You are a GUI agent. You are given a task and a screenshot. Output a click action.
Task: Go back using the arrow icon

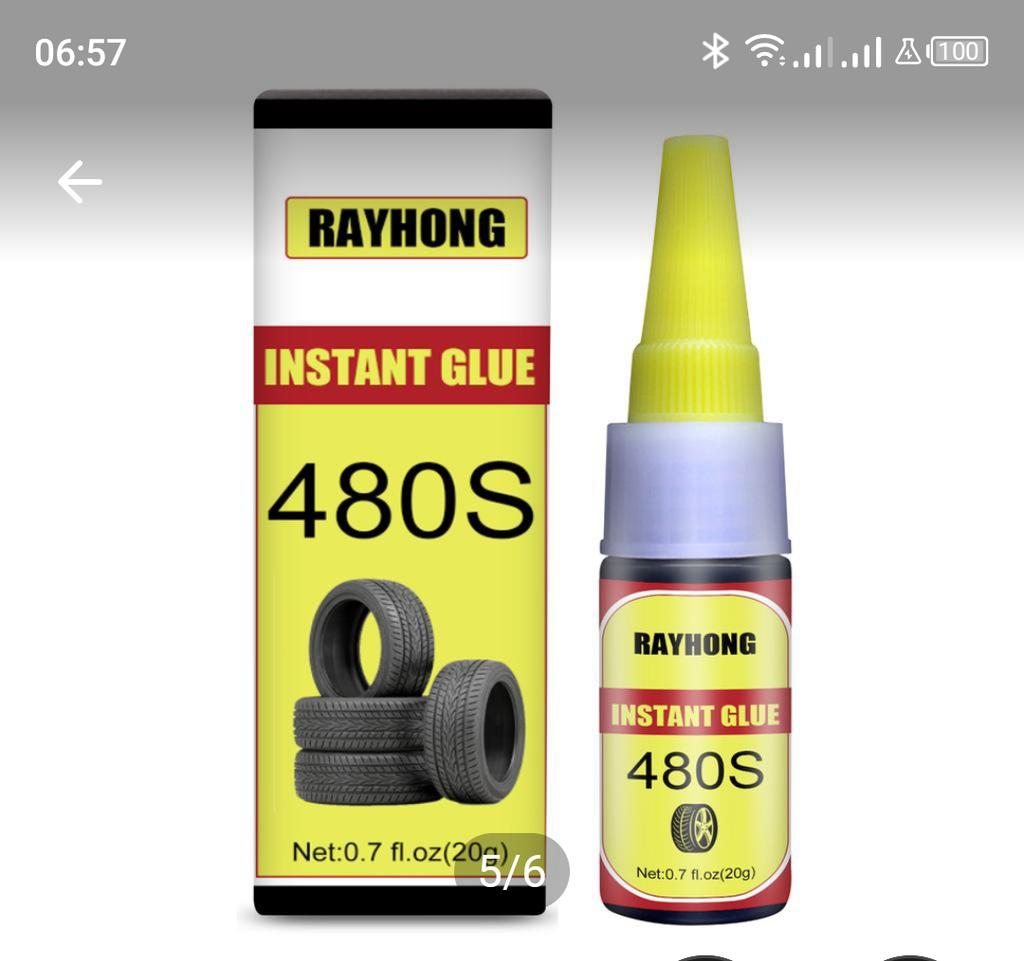(x=80, y=182)
